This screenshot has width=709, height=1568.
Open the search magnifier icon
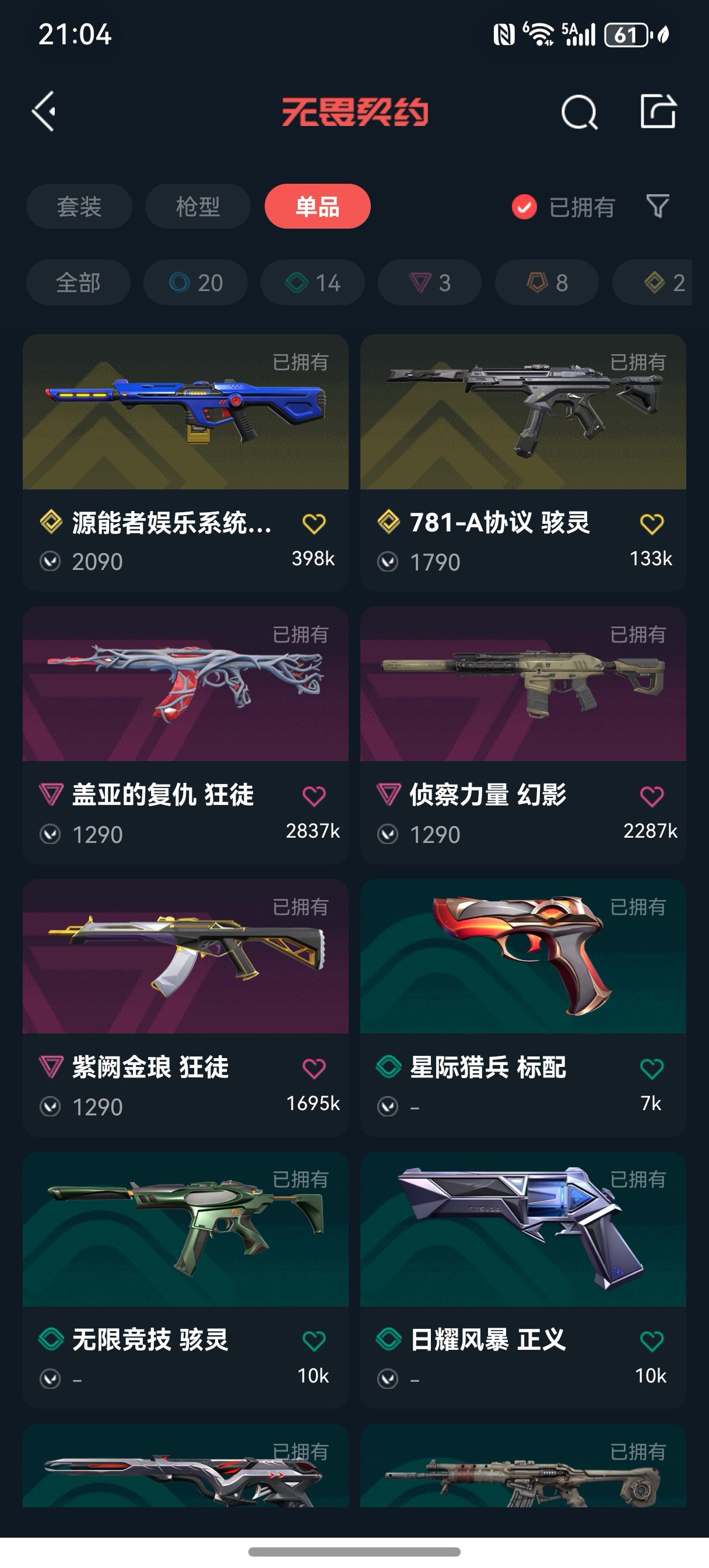[x=579, y=112]
